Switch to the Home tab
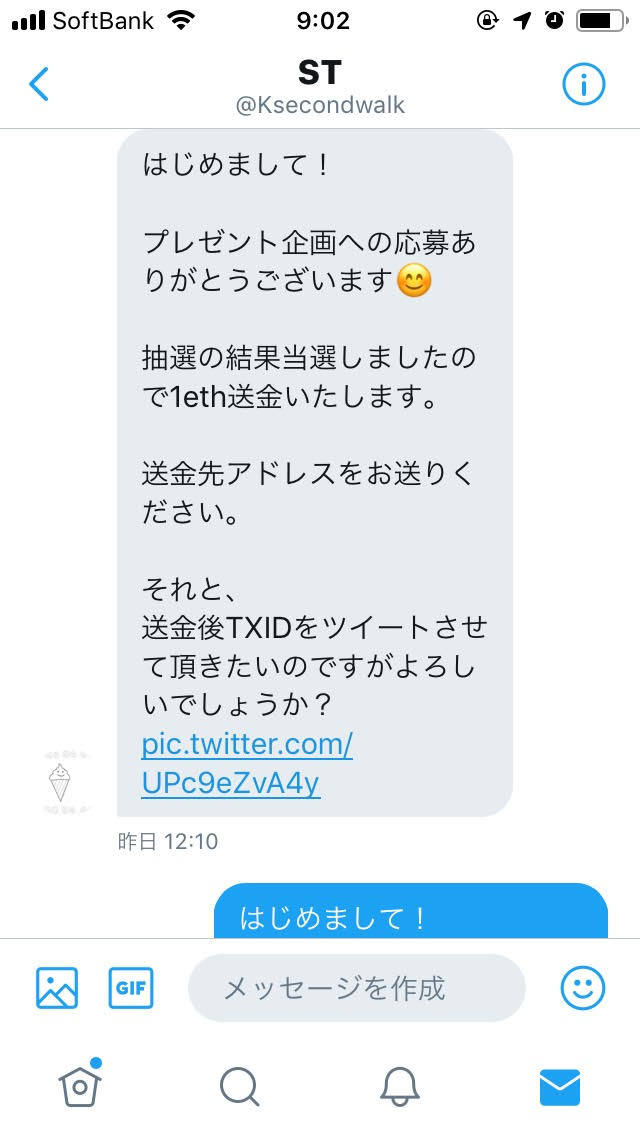 coord(80,1084)
